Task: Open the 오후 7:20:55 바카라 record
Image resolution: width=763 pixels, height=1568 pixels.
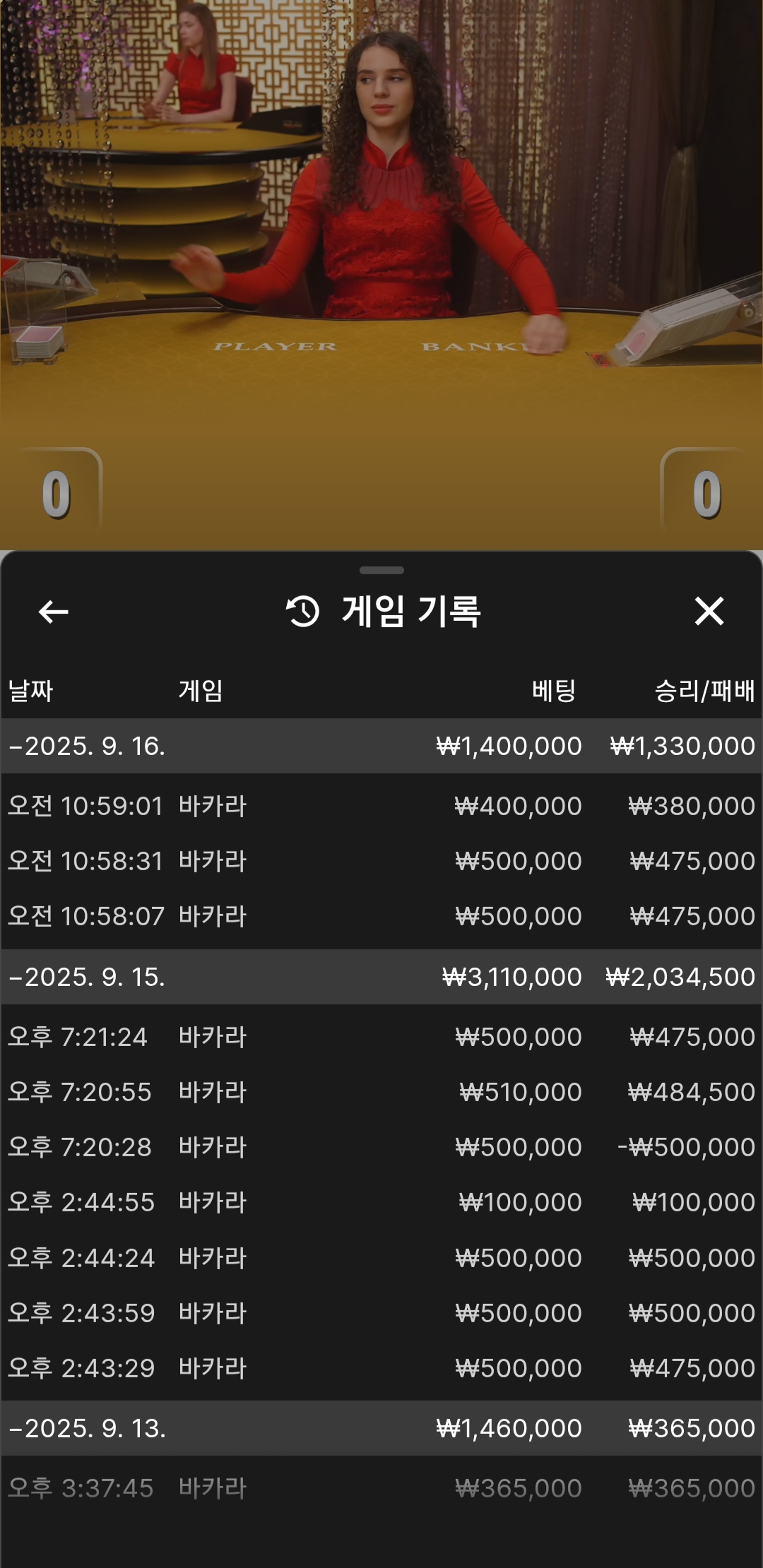Action: (381, 1092)
